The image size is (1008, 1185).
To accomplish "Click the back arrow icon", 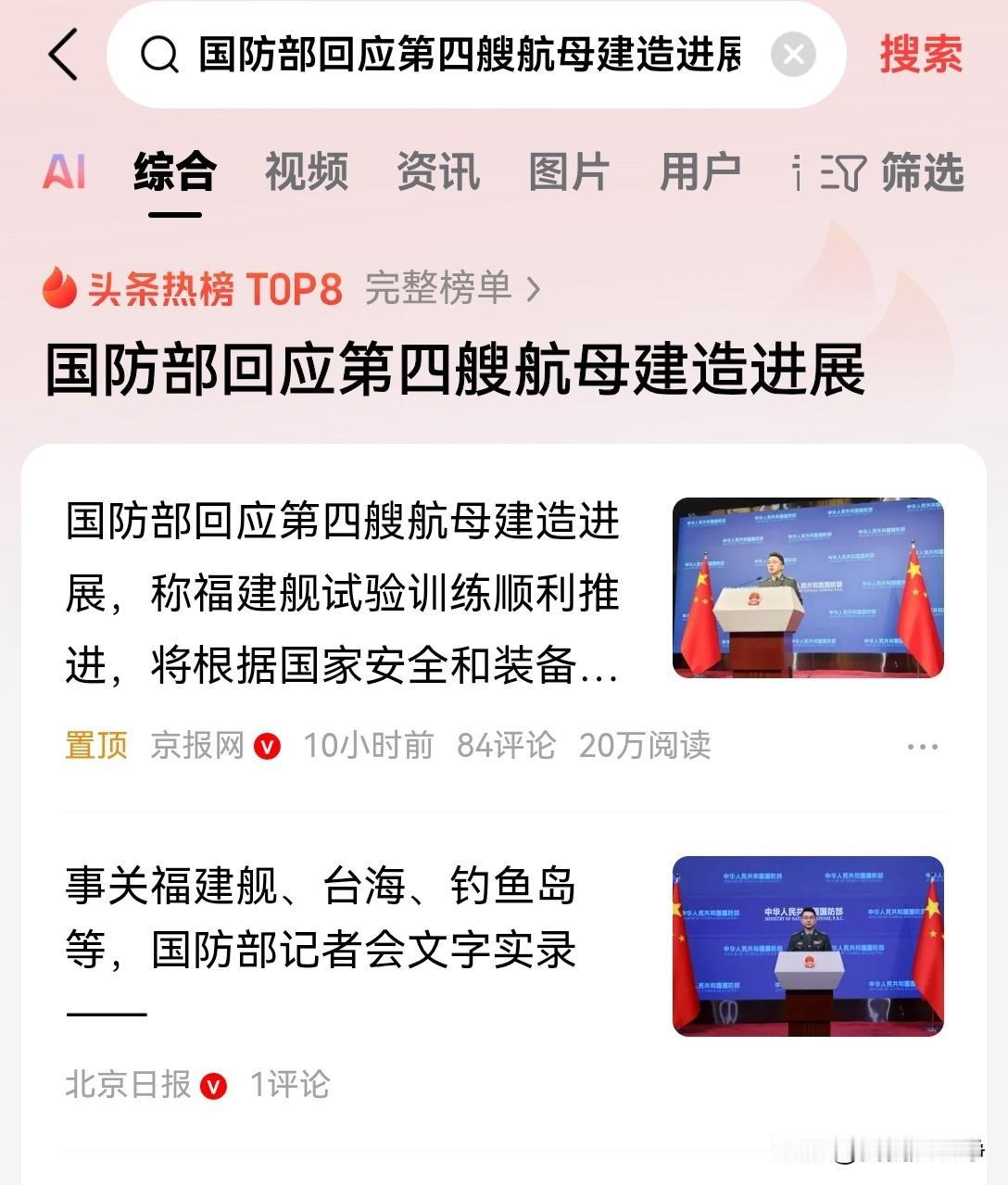I will (x=61, y=56).
